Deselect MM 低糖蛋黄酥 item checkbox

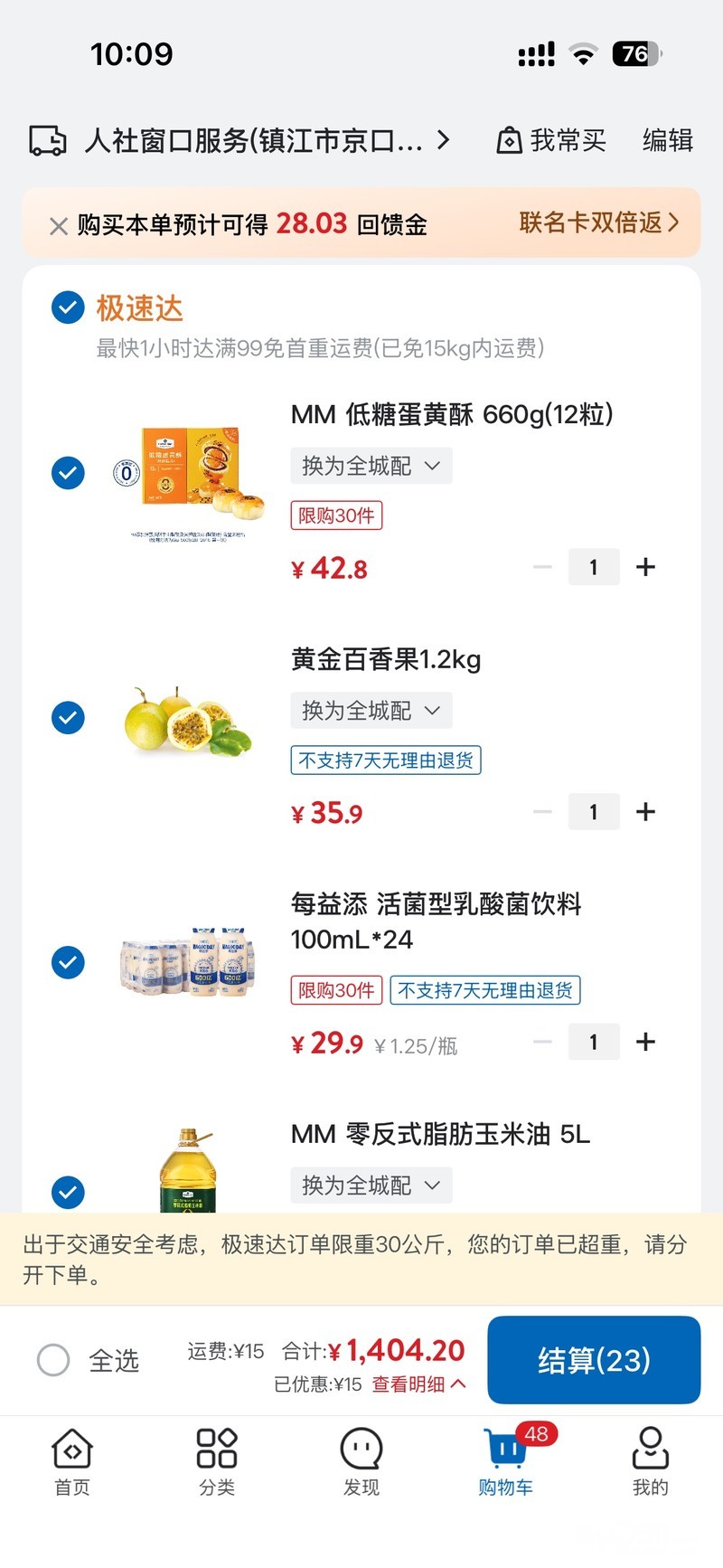[68, 472]
